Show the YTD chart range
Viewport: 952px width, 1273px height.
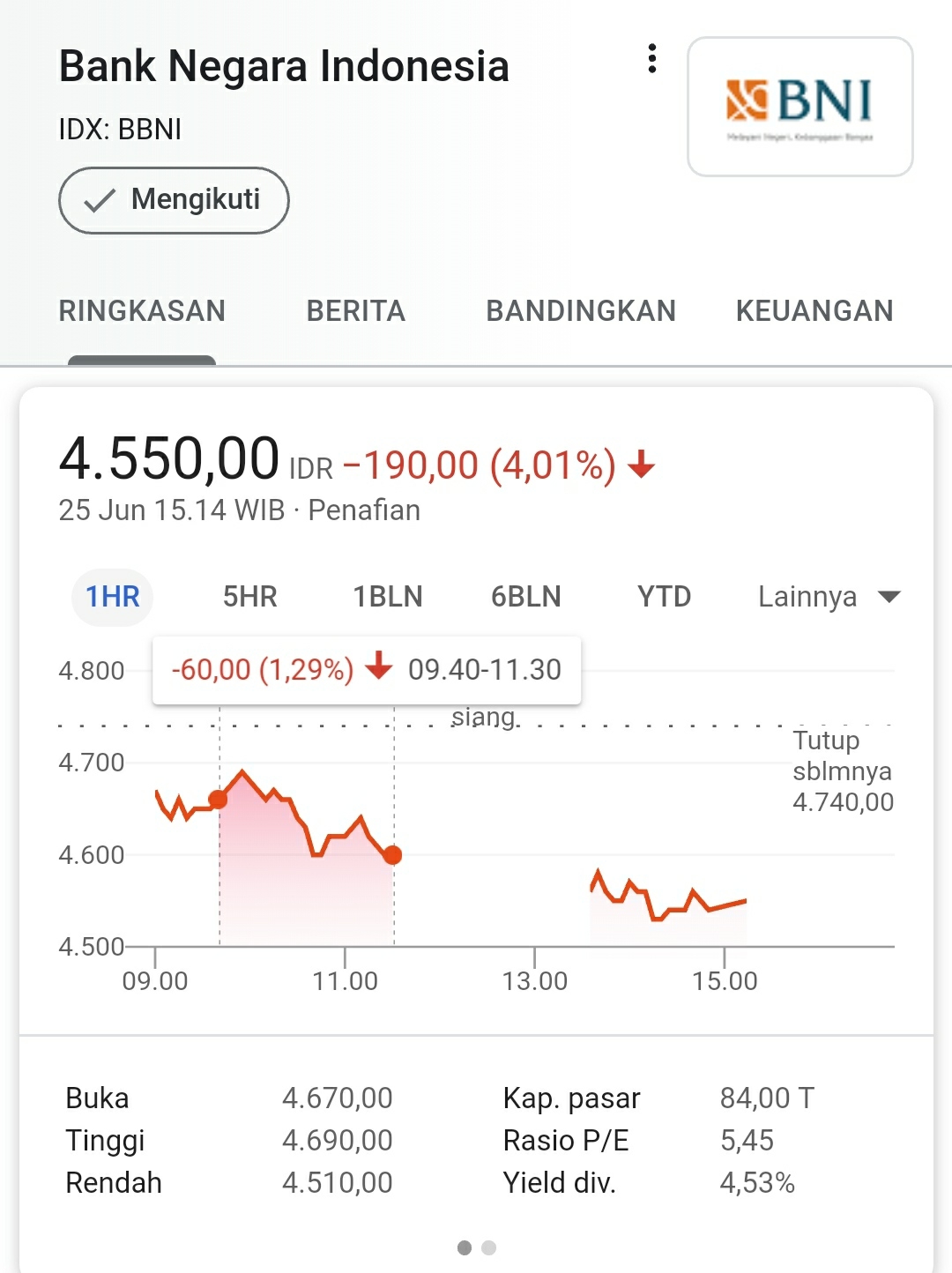[664, 597]
